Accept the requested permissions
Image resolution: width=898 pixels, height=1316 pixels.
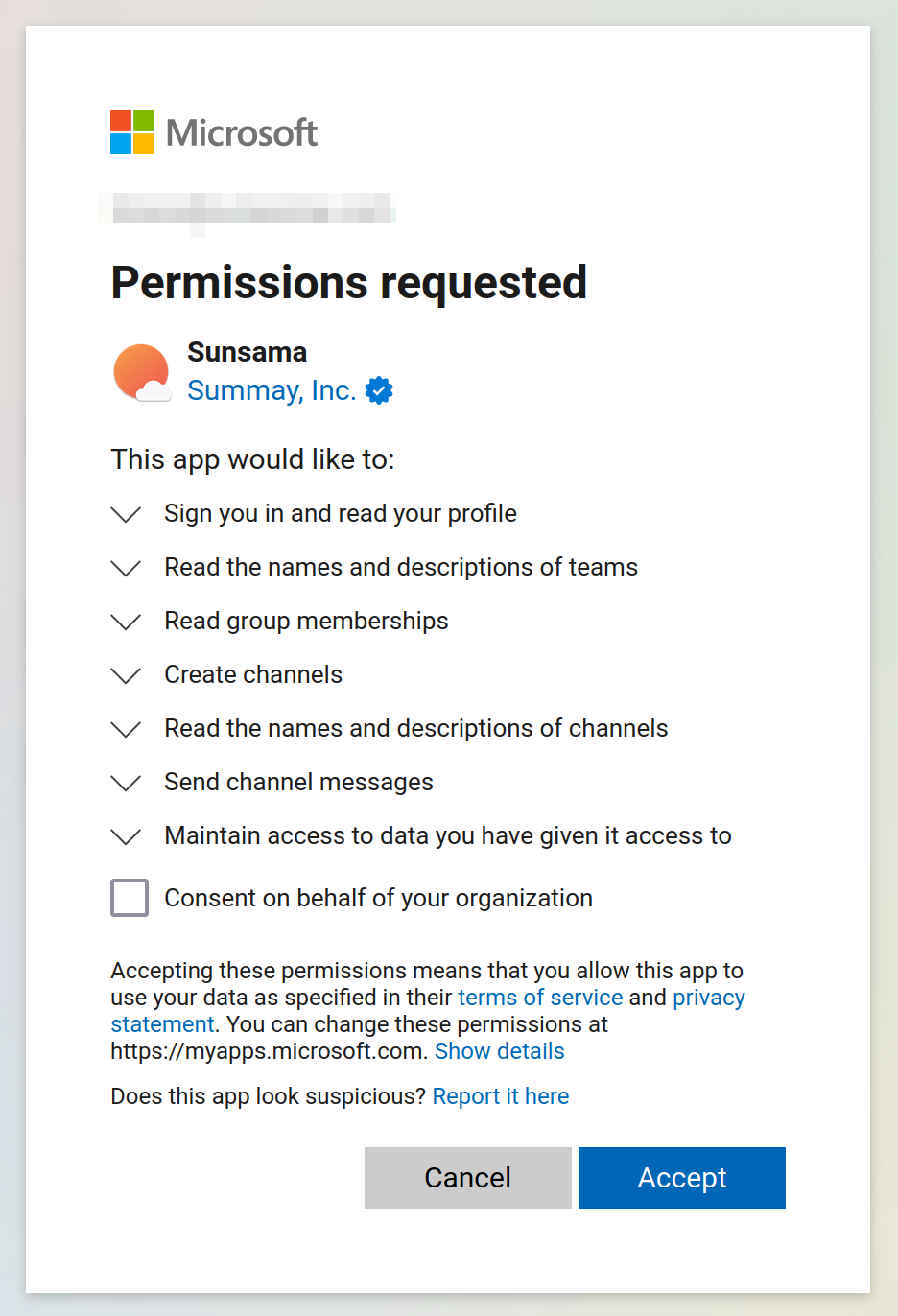[x=681, y=1177]
